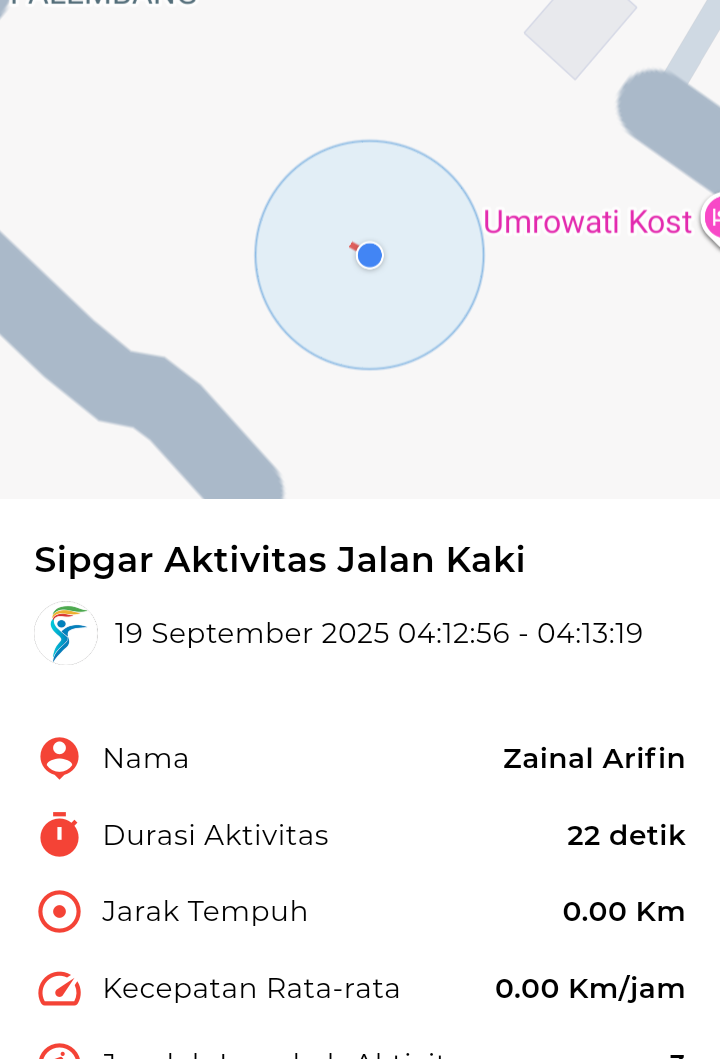
Task: Tap the Umrowati Kost map marker
Action: (x=711, y=218)
